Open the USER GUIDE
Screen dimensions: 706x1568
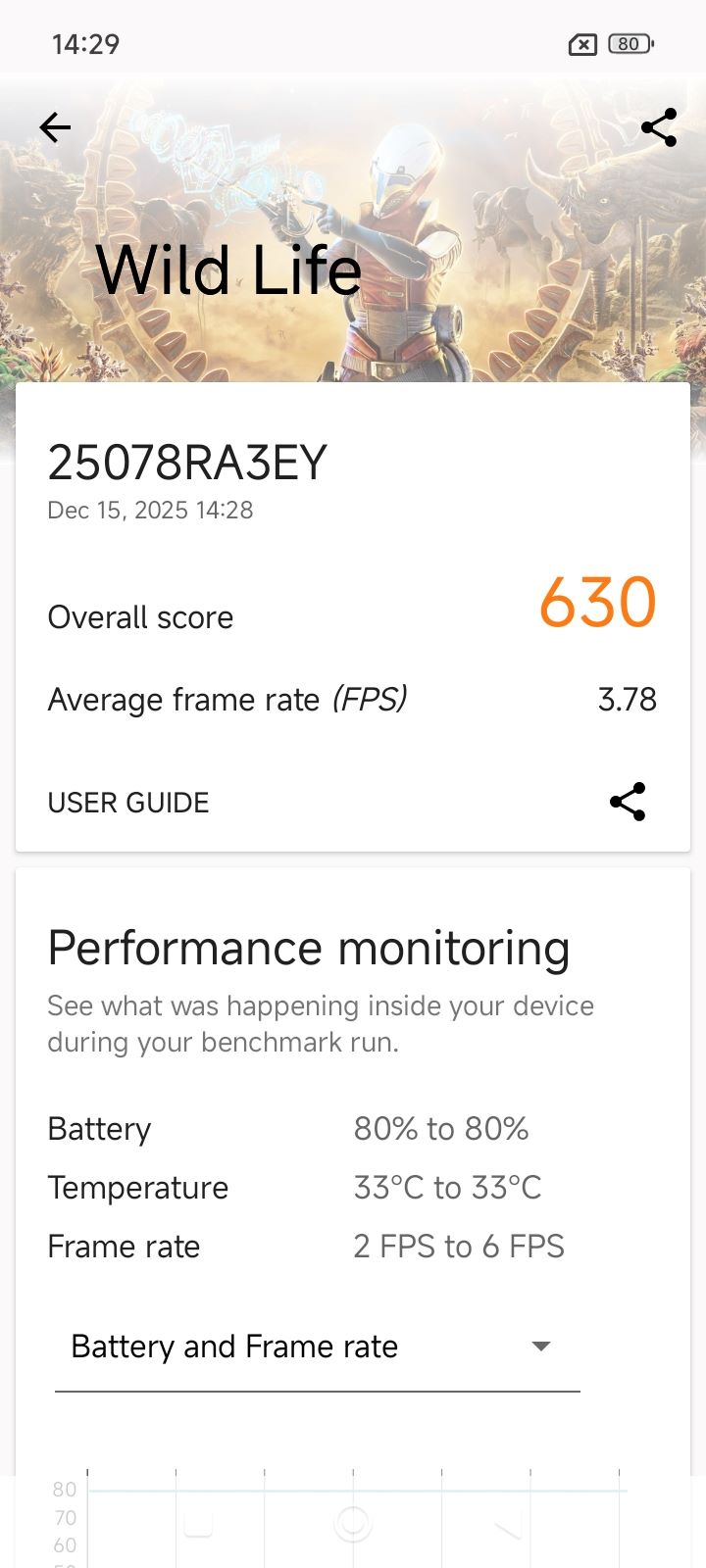coord(128,803)
